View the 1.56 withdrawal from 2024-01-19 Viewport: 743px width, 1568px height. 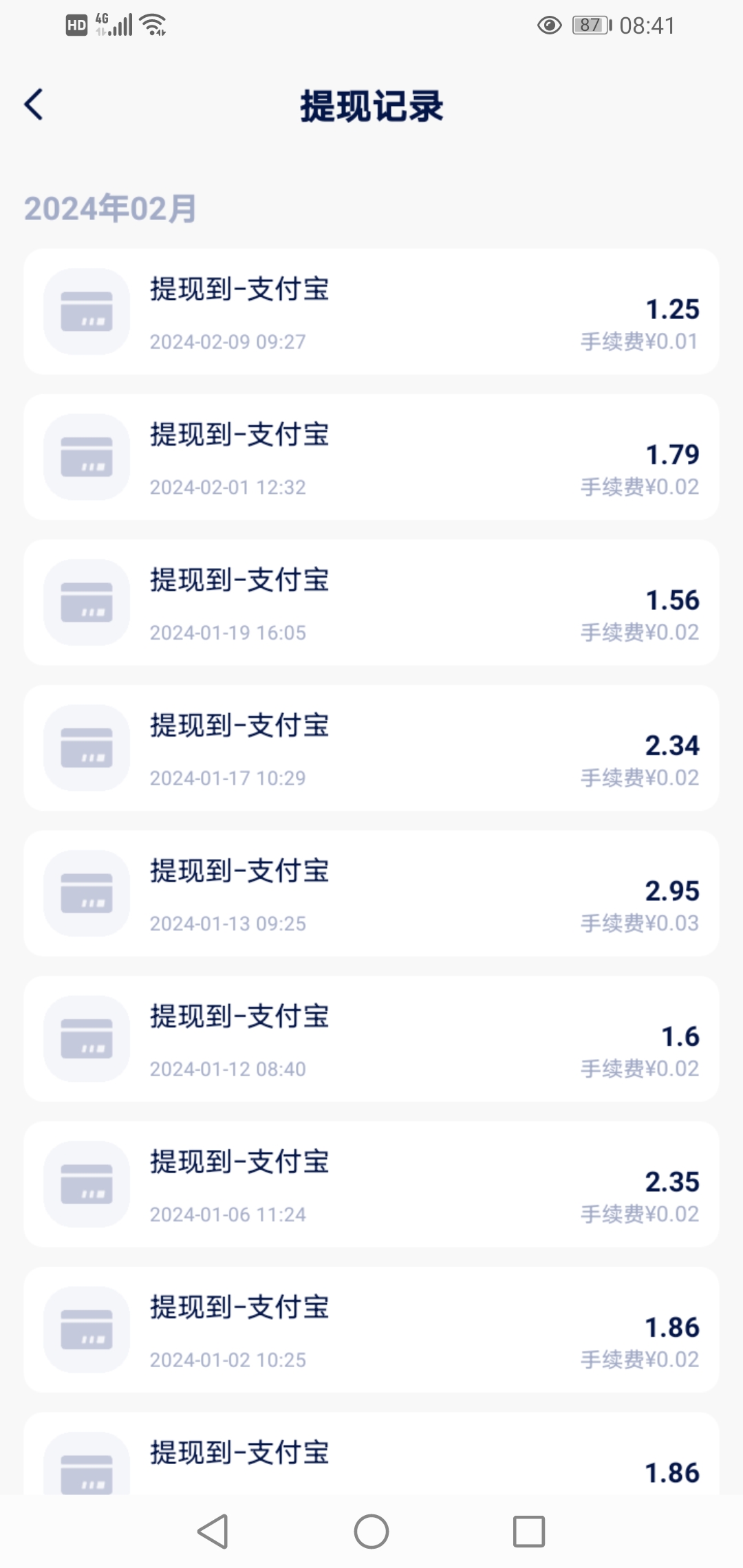pos(371,602)
